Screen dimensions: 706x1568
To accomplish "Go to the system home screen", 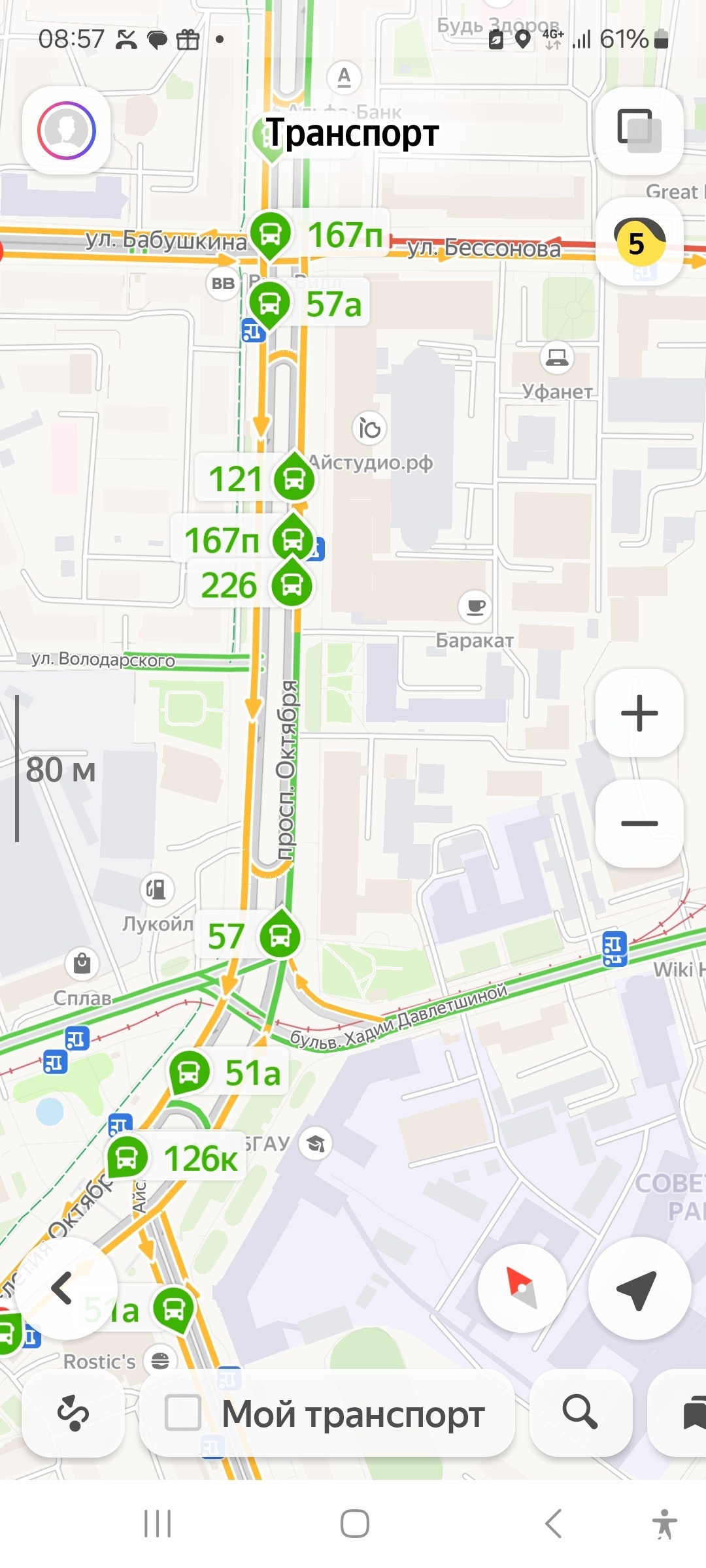I will coord(354,1524).
